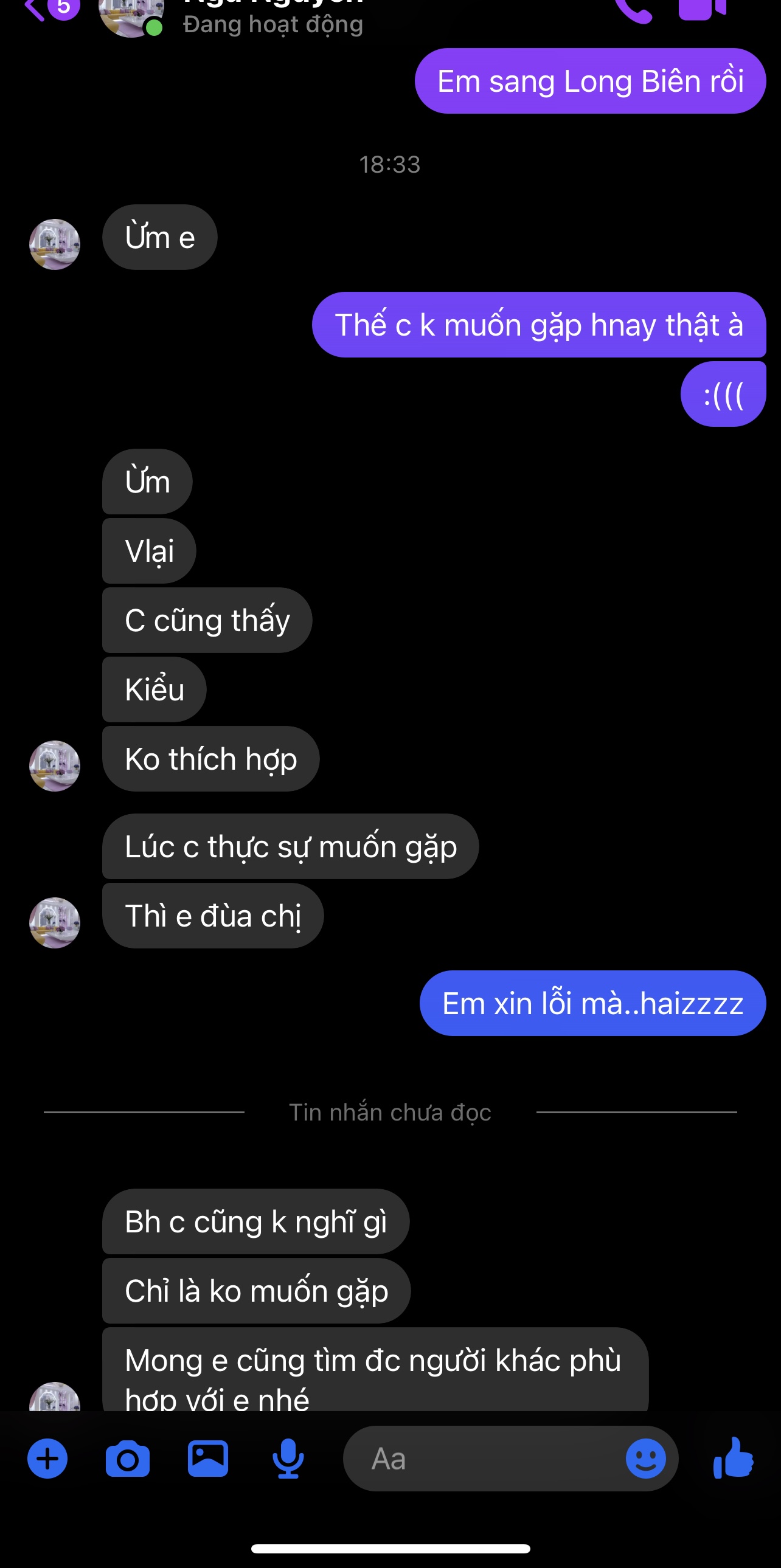Start a voice call
Image resolution: width=781 pixels, height=1568 pixels.
tap(633, 10)
